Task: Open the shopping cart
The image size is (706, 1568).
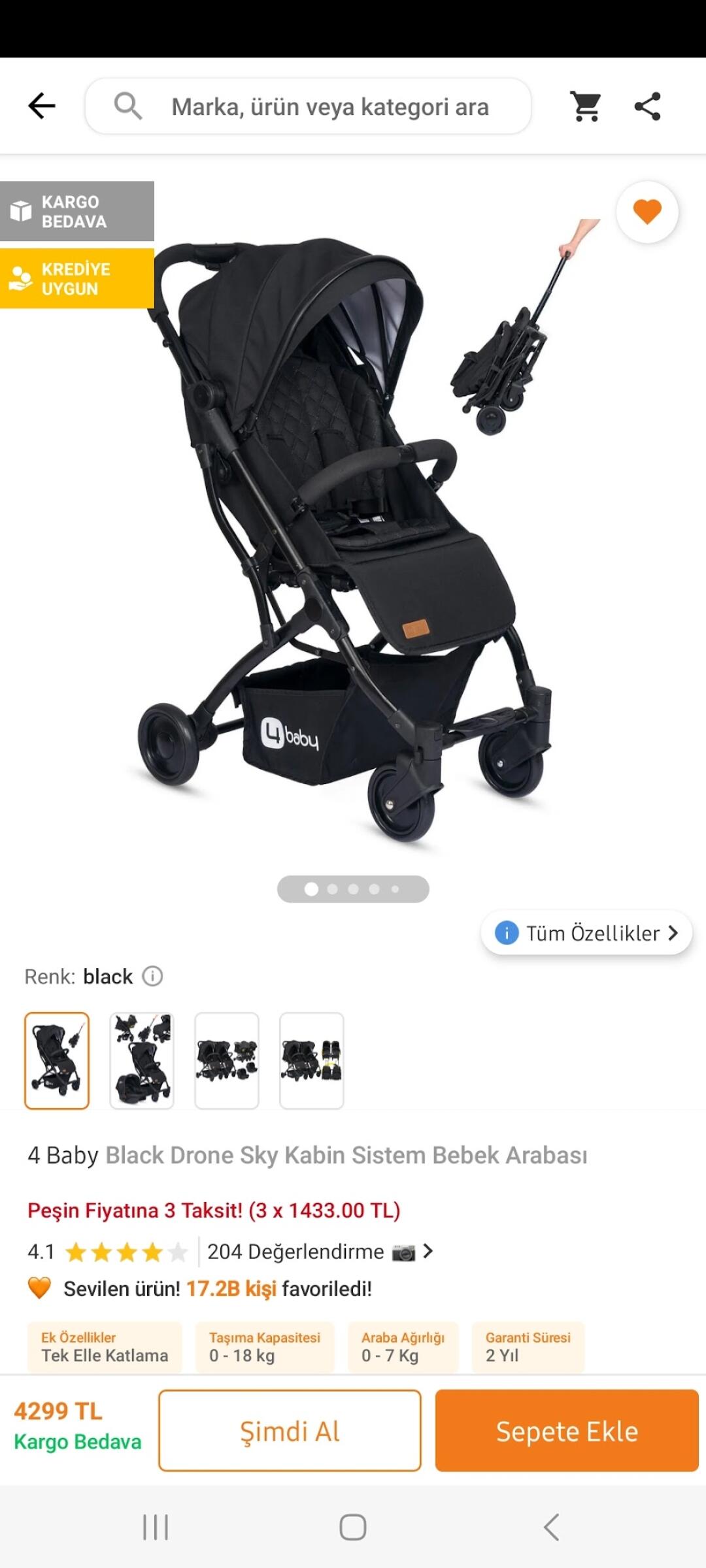Action: coord(586,106)
